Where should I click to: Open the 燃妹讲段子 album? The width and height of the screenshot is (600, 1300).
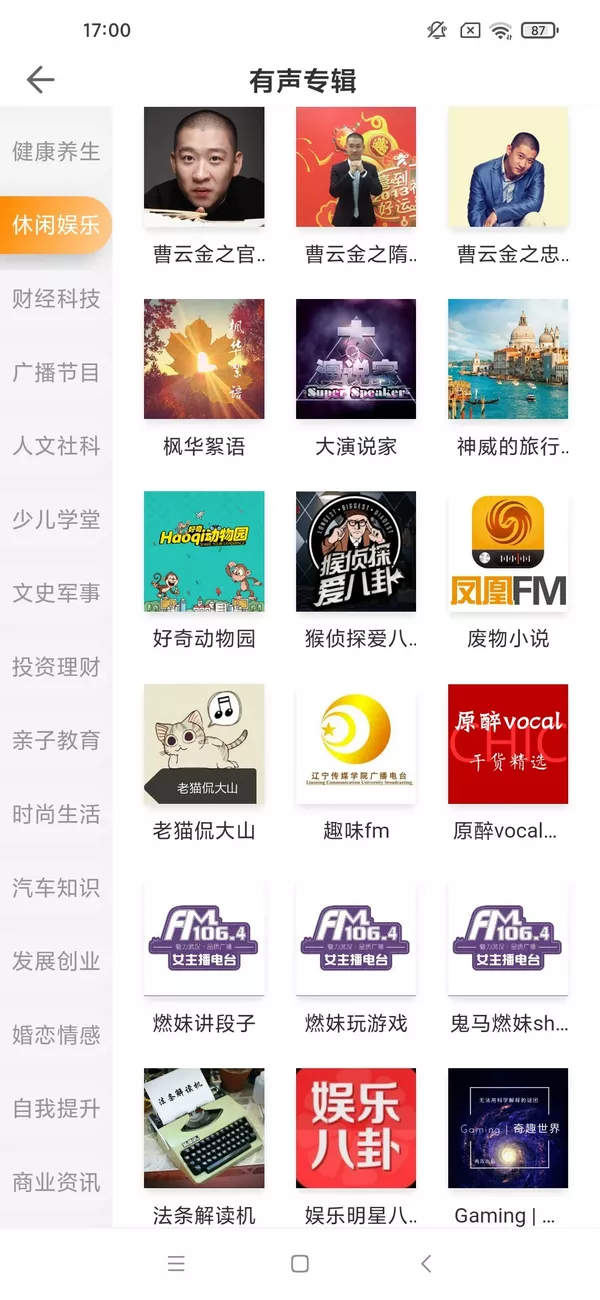[204, 938]
